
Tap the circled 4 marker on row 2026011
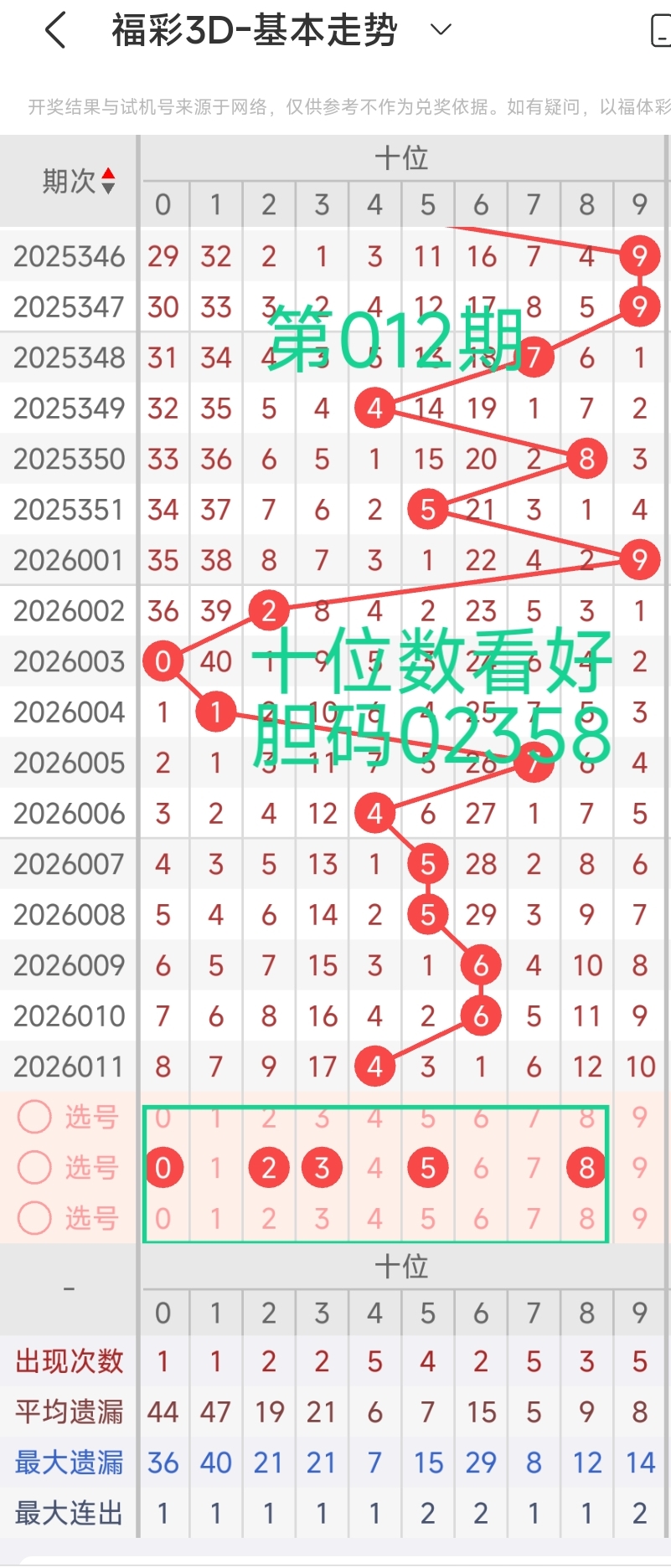click(374, 1066)
